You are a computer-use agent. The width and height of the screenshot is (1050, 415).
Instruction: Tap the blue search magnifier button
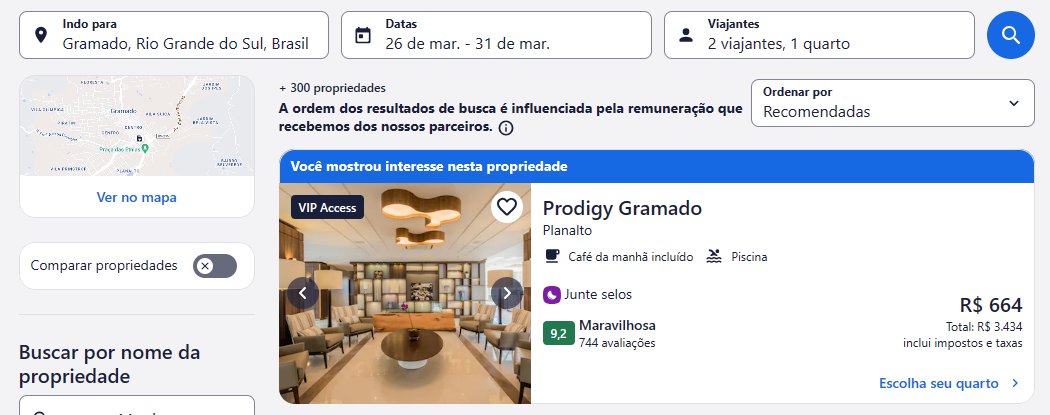(x=1010, y=35)
